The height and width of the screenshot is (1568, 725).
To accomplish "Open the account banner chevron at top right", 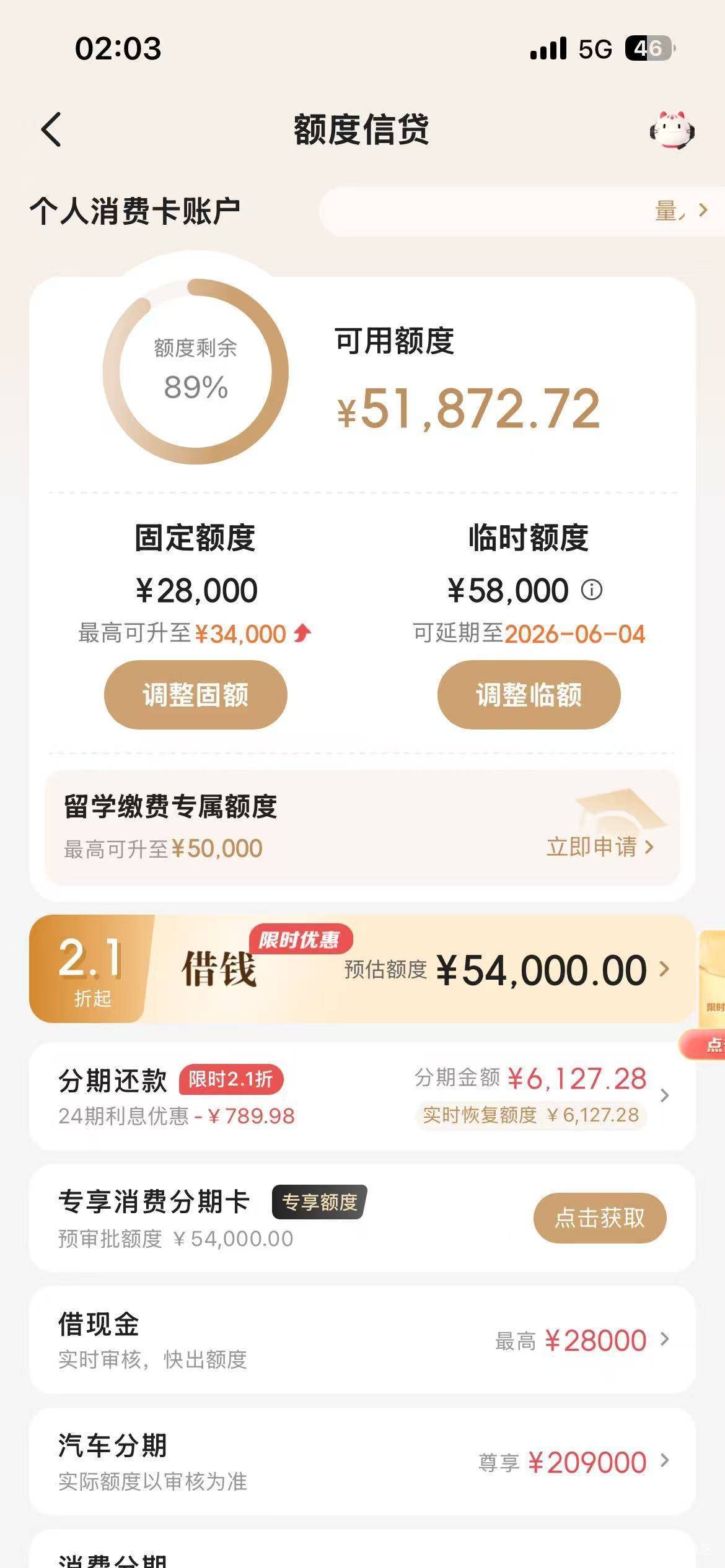I will pos(703,211).
